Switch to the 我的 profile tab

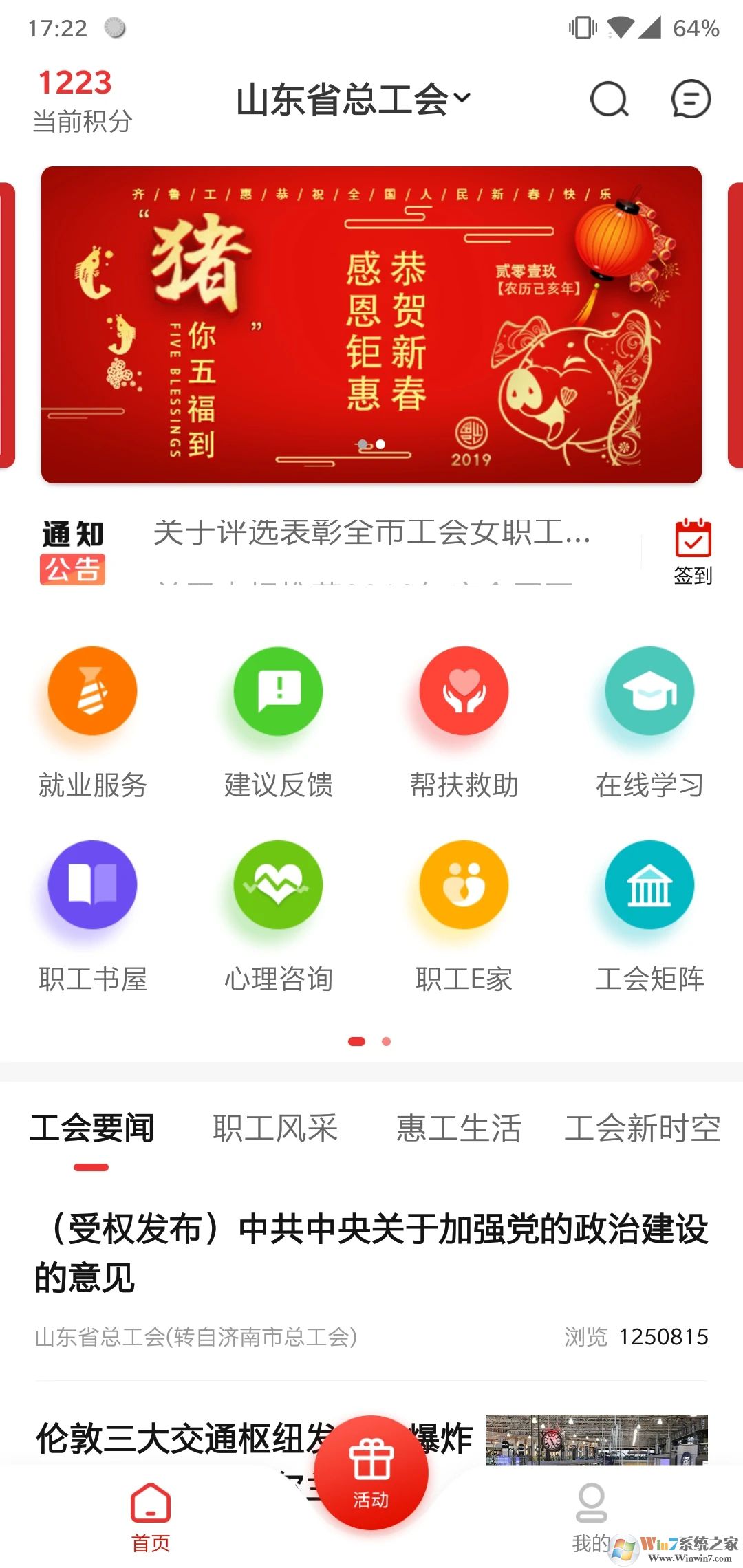click(590, 1520)
